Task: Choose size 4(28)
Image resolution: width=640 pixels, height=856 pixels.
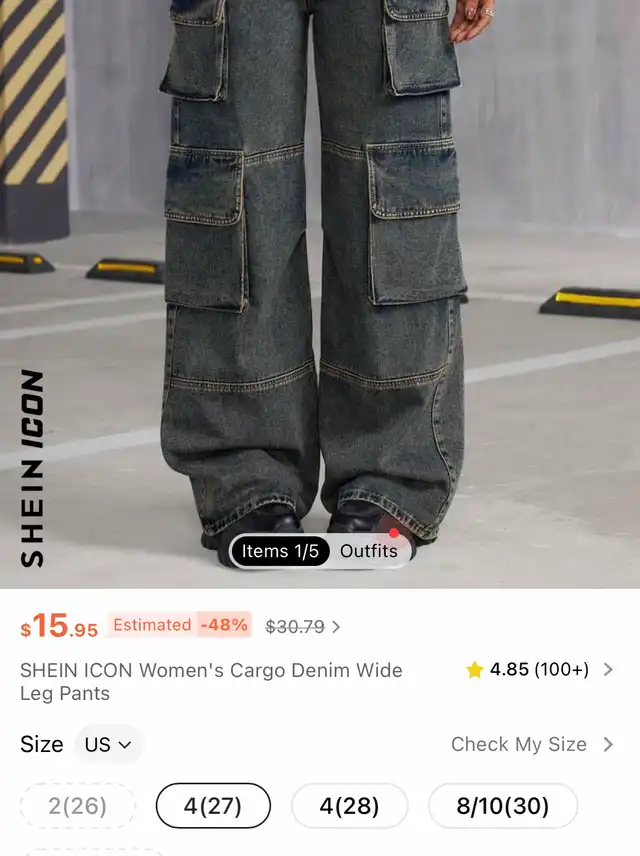Action: tap(349, 806)
